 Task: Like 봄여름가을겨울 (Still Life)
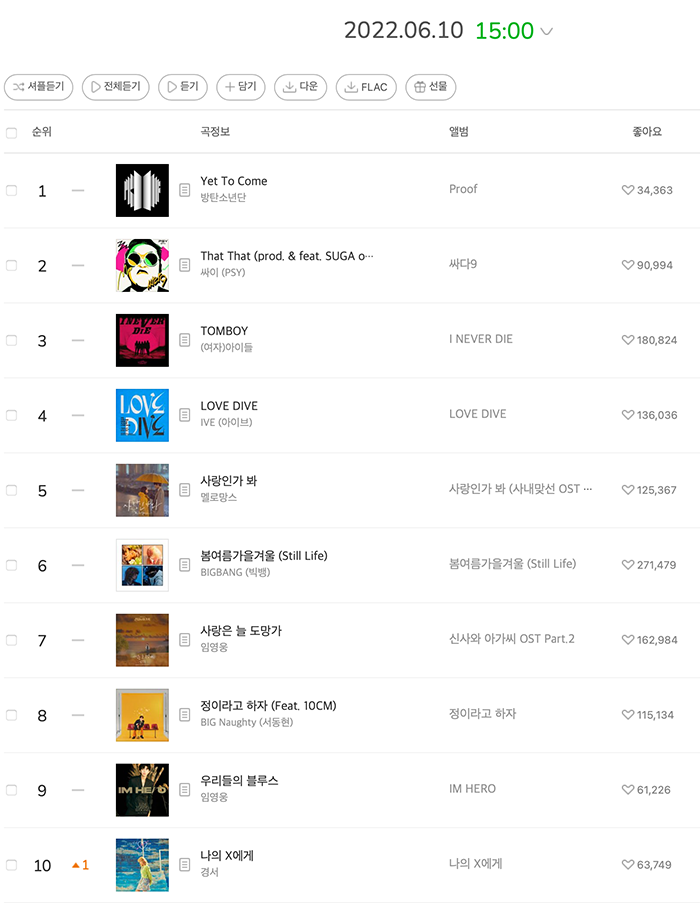pyautogui.click(x=628, y=565)
